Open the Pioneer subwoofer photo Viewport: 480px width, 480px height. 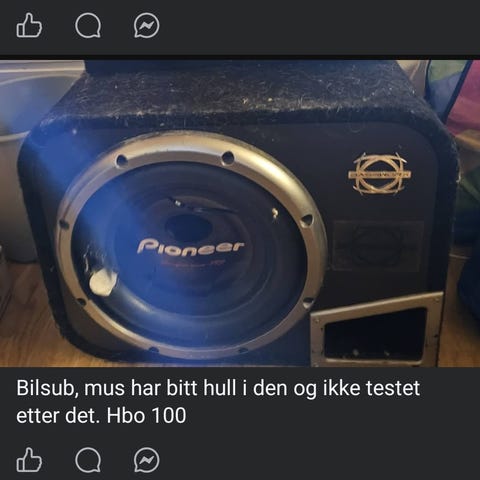[x=240, y=213]
